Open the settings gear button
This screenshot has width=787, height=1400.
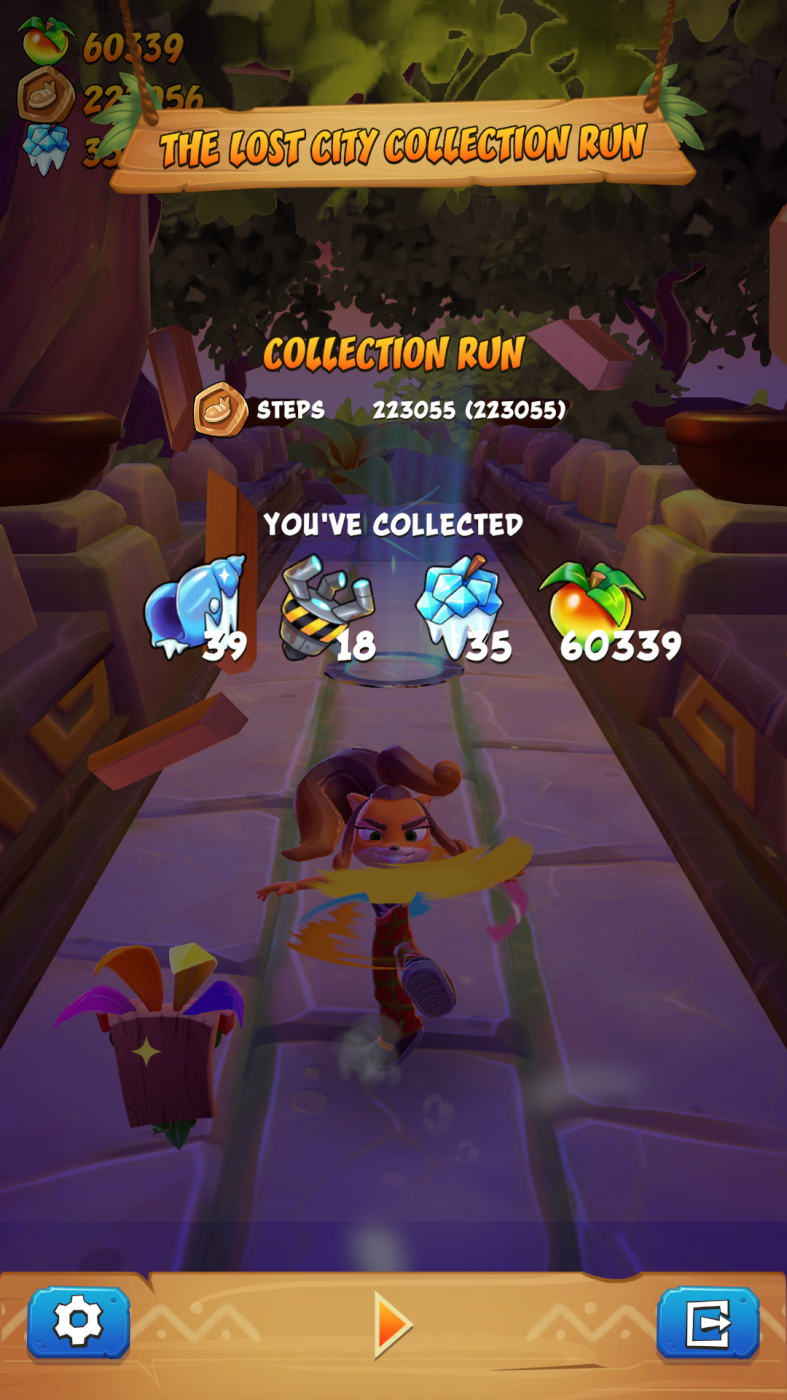click(78, 1322)
